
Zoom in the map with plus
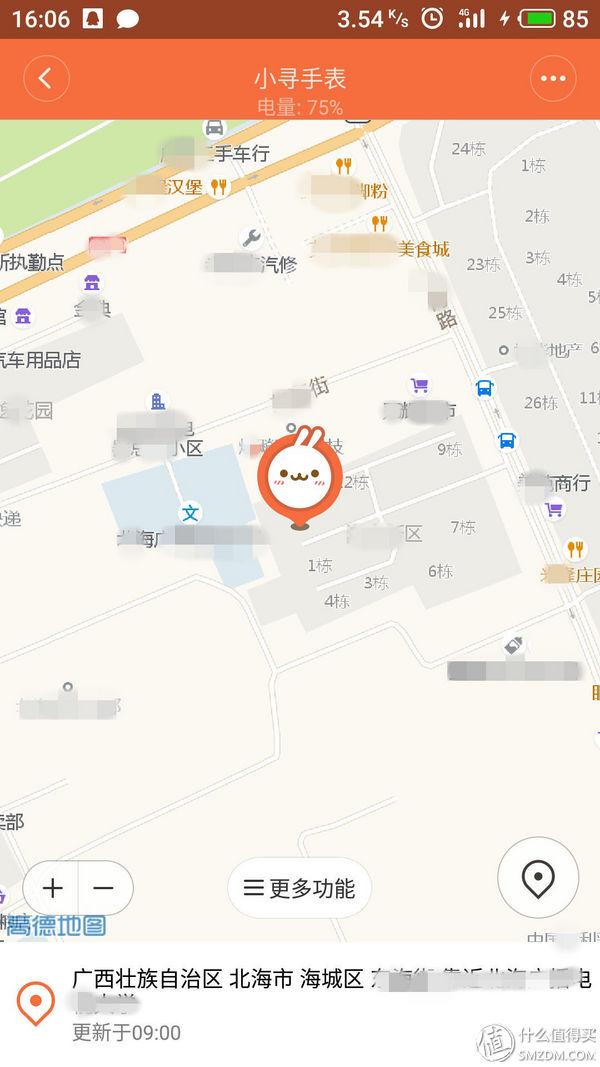(x=52, y=887)
